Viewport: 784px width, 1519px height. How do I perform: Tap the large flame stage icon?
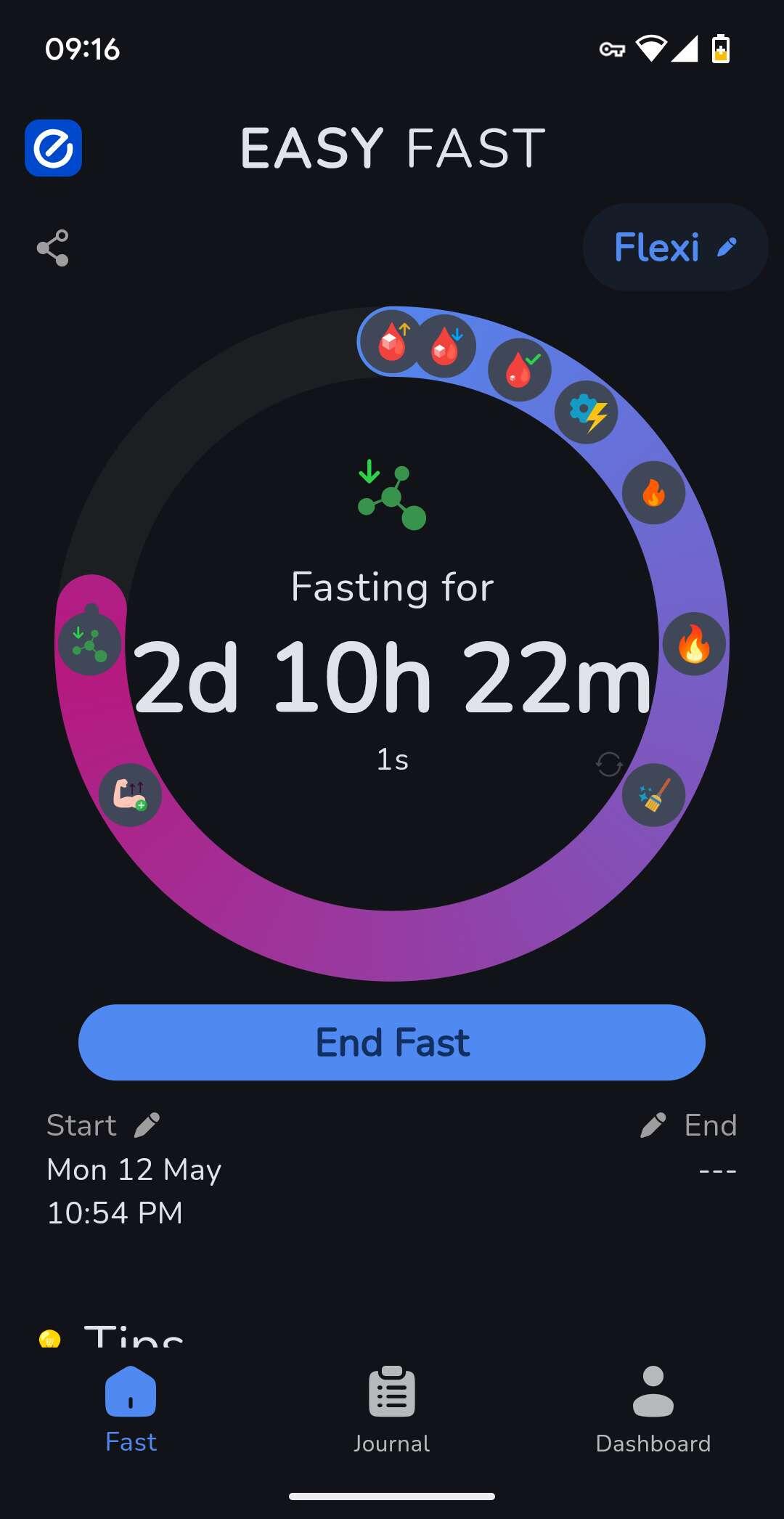click(694, 644)
